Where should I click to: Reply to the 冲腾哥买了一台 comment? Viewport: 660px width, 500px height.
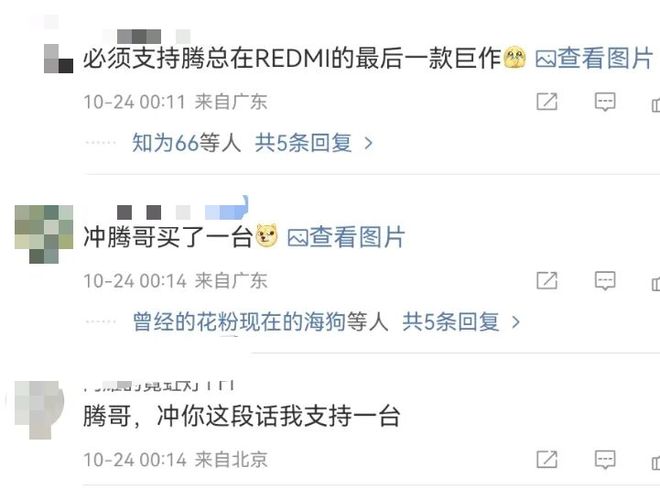[605, 281]
